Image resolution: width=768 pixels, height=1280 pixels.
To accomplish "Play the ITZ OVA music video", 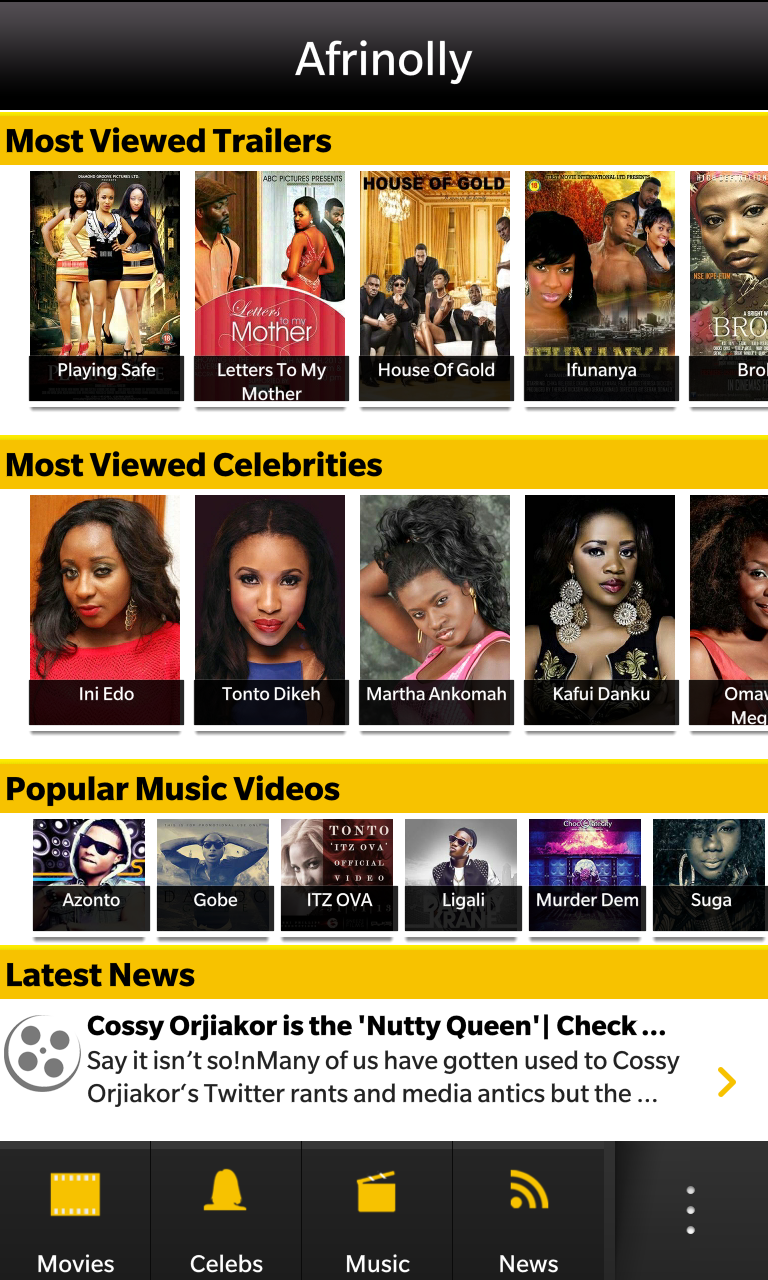I will (x=339, y=876).
